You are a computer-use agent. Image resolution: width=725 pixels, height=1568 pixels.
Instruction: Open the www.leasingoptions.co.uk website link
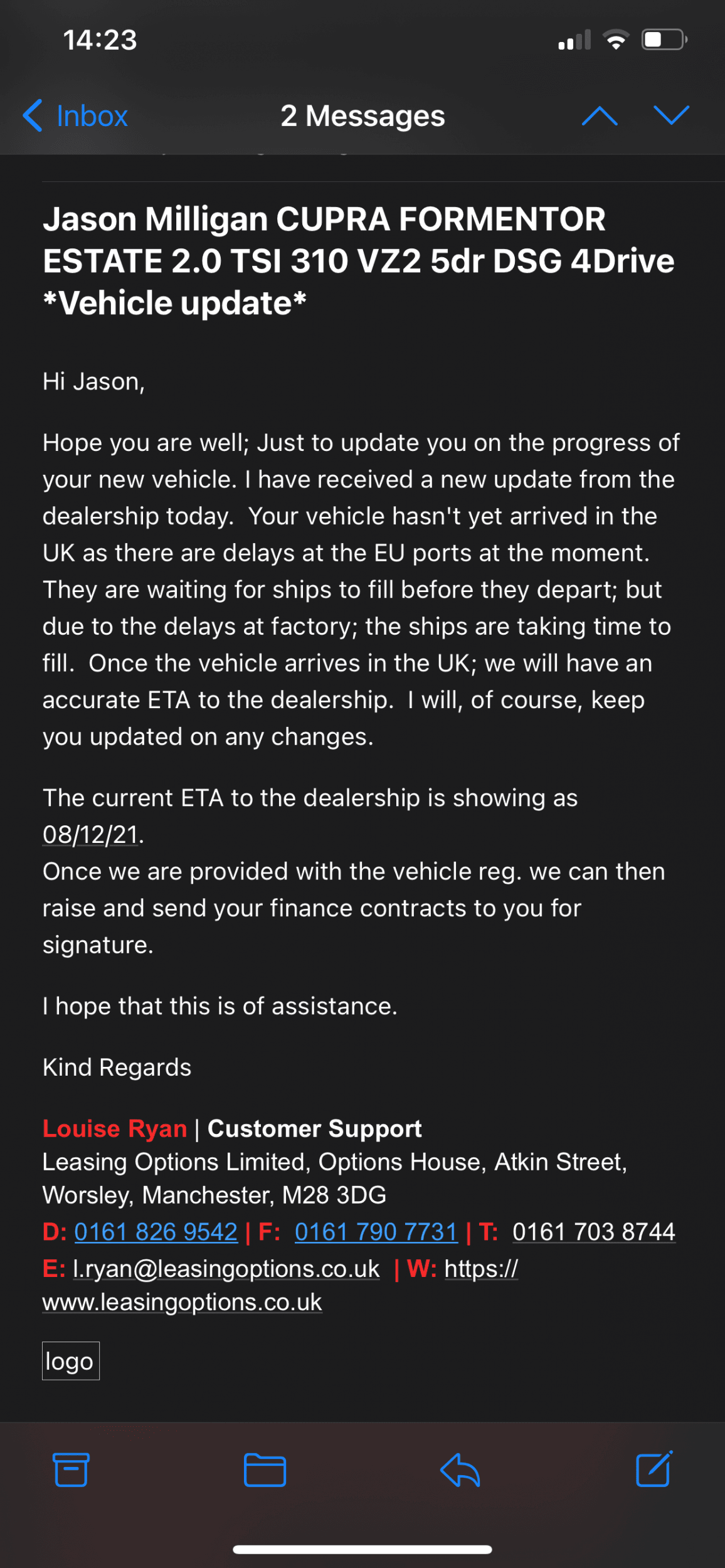182,1302
